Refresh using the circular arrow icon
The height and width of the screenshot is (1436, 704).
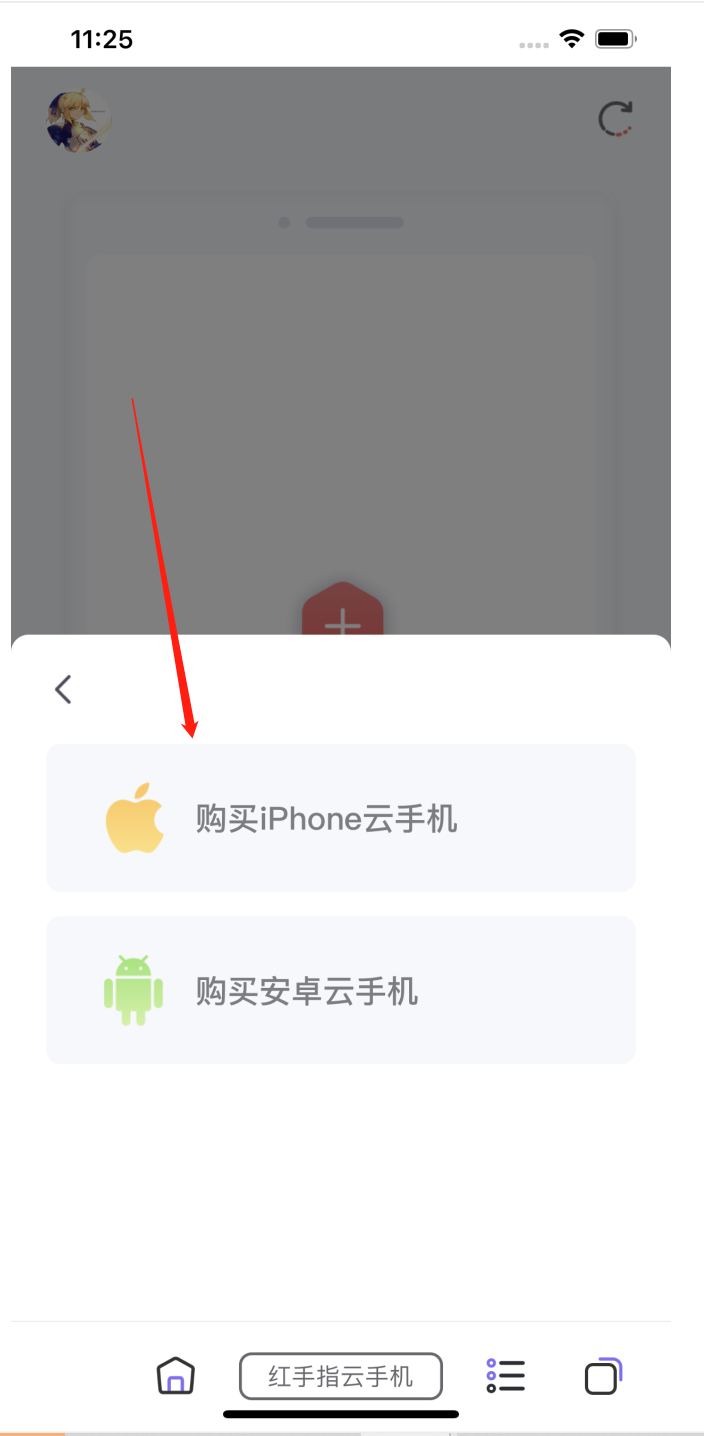pos(616,119)
